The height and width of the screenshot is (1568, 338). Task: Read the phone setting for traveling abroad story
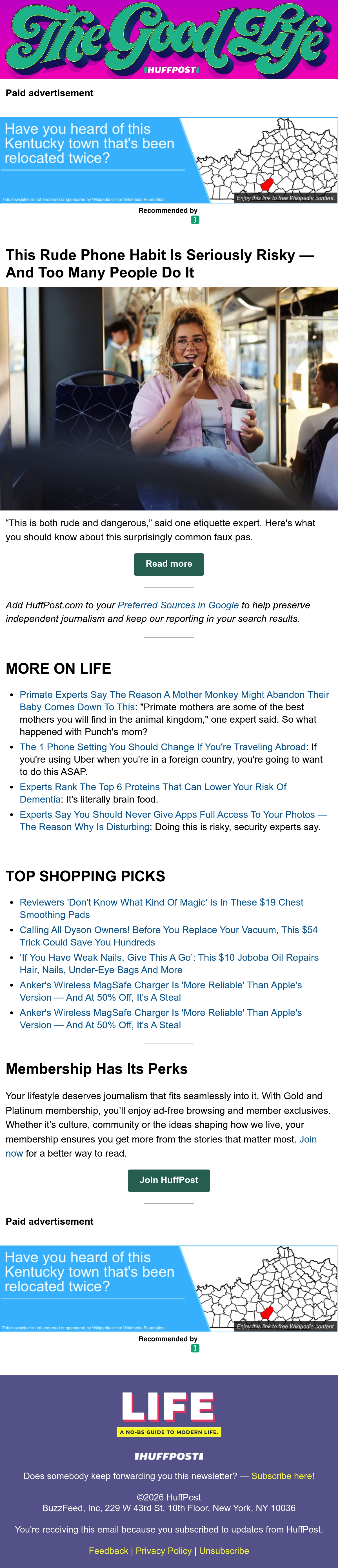point(163,747)
